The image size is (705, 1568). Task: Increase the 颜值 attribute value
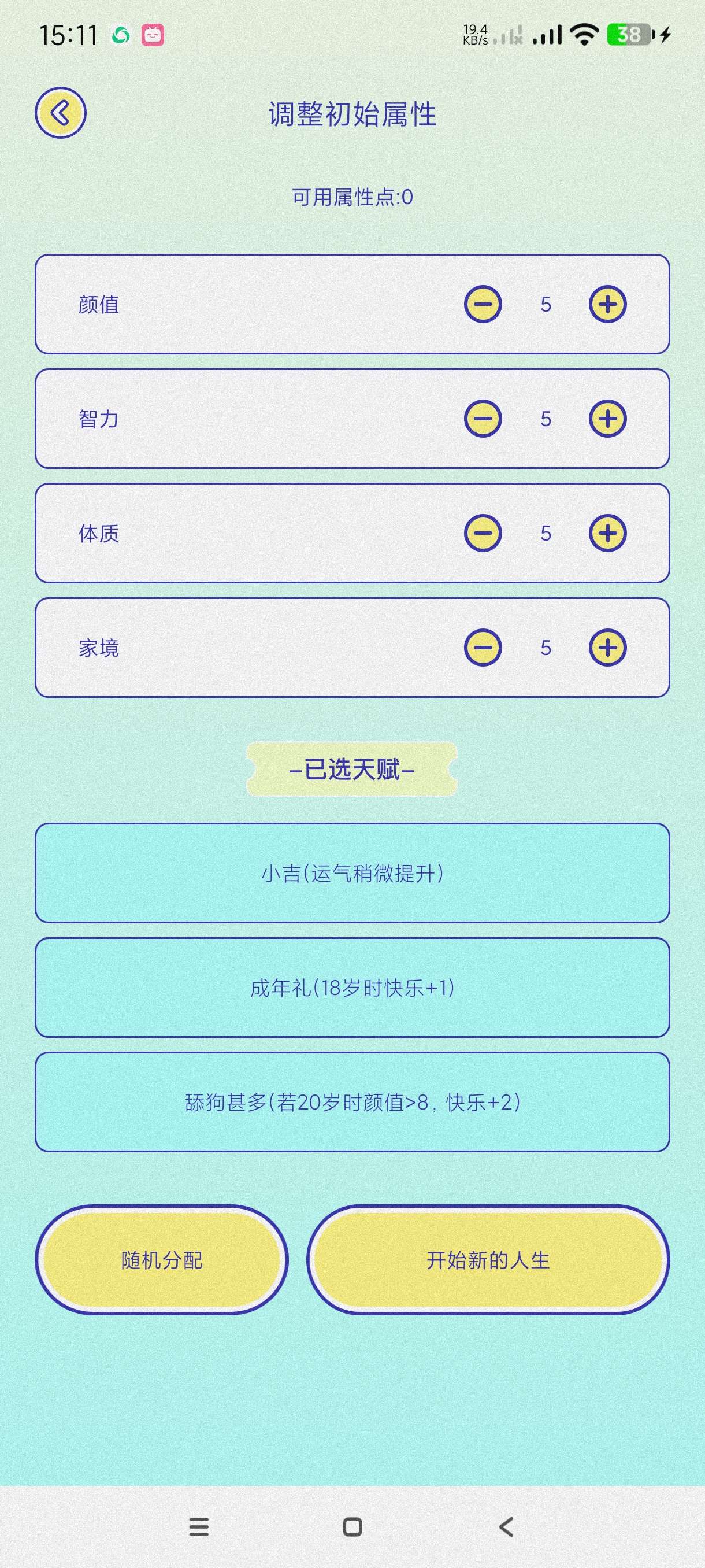point(608,304)
